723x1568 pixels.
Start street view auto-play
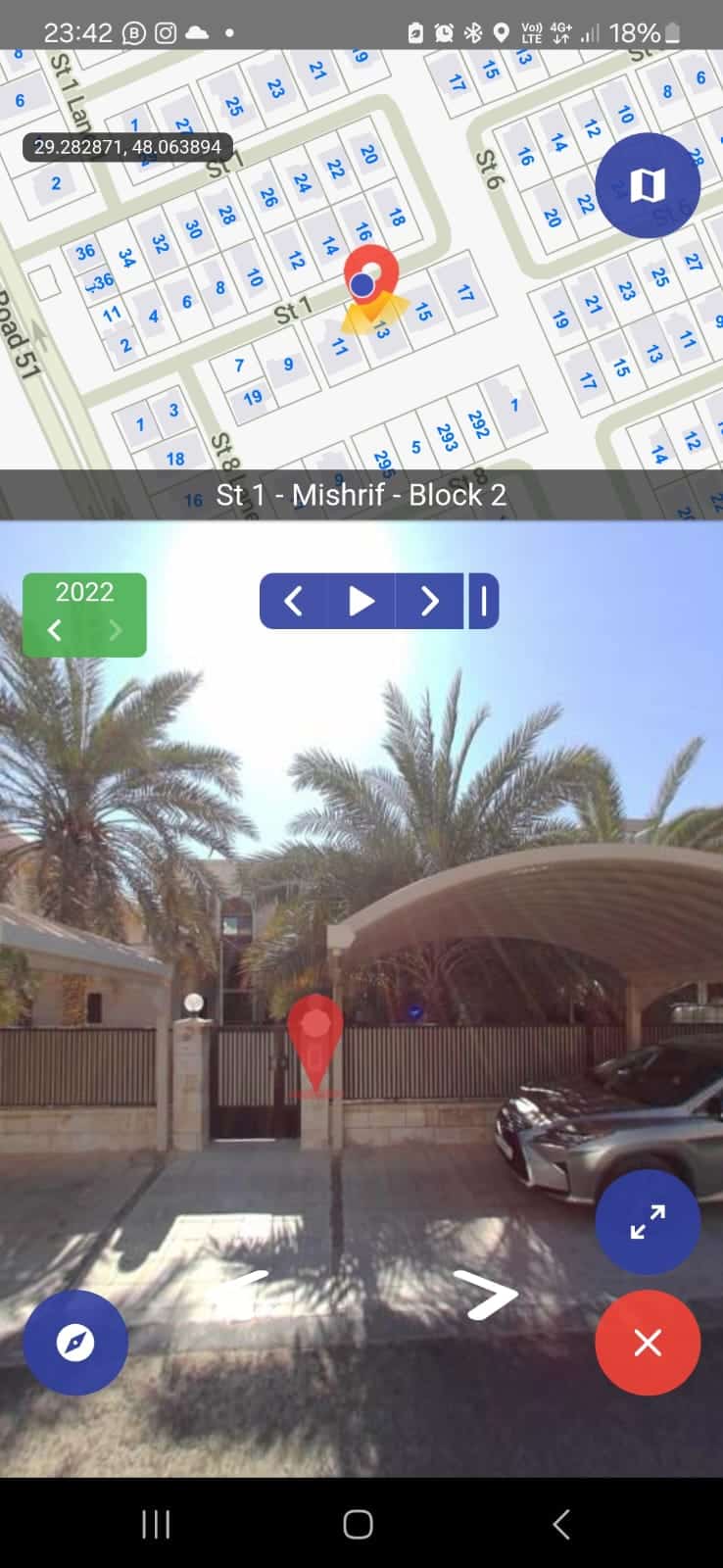click(361, 601)
